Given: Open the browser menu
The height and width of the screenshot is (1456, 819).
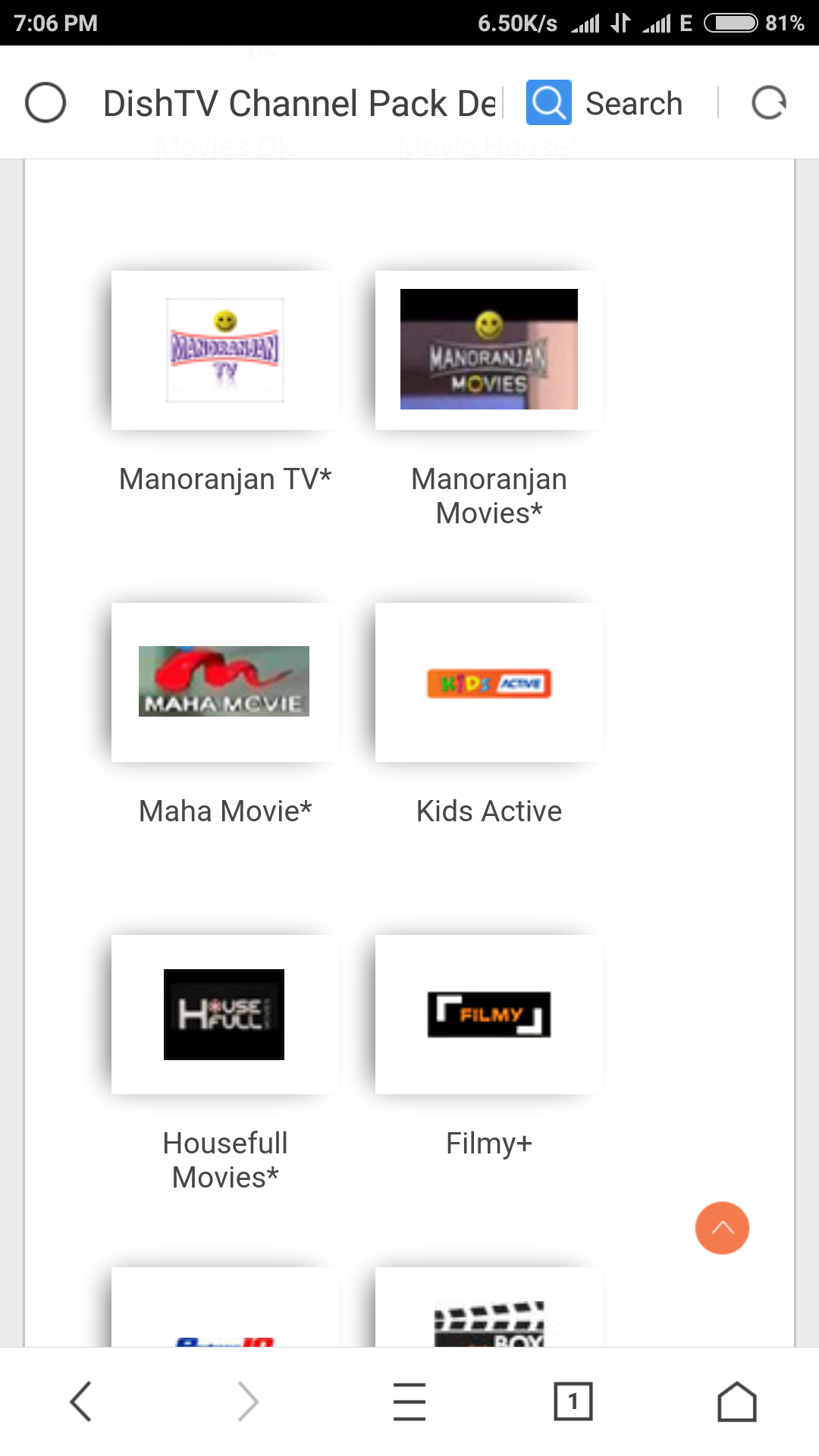Looking at the screenshot, I should pos(409,1401).
